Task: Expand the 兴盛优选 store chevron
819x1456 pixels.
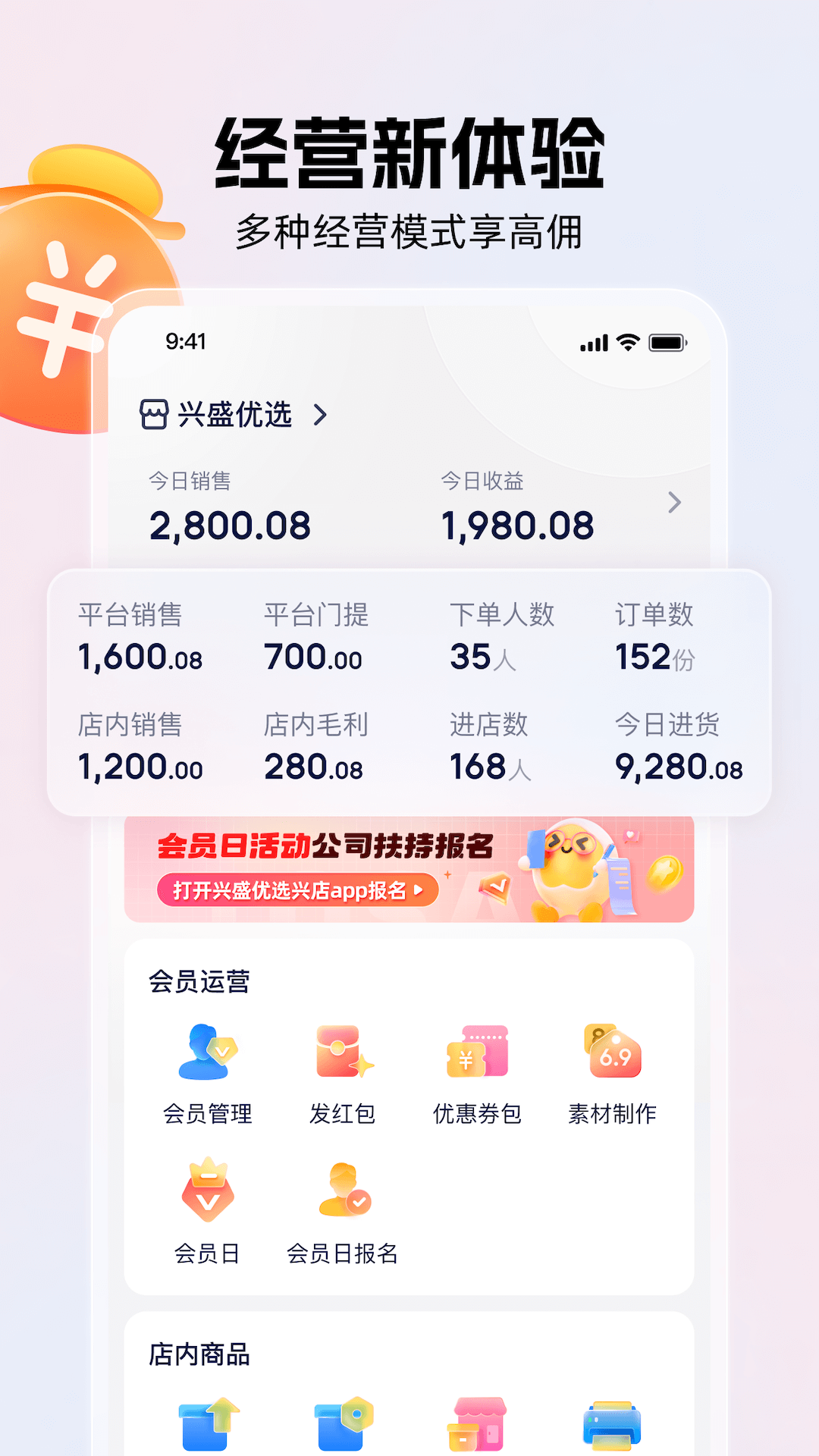Action: [x=322, y=415]
